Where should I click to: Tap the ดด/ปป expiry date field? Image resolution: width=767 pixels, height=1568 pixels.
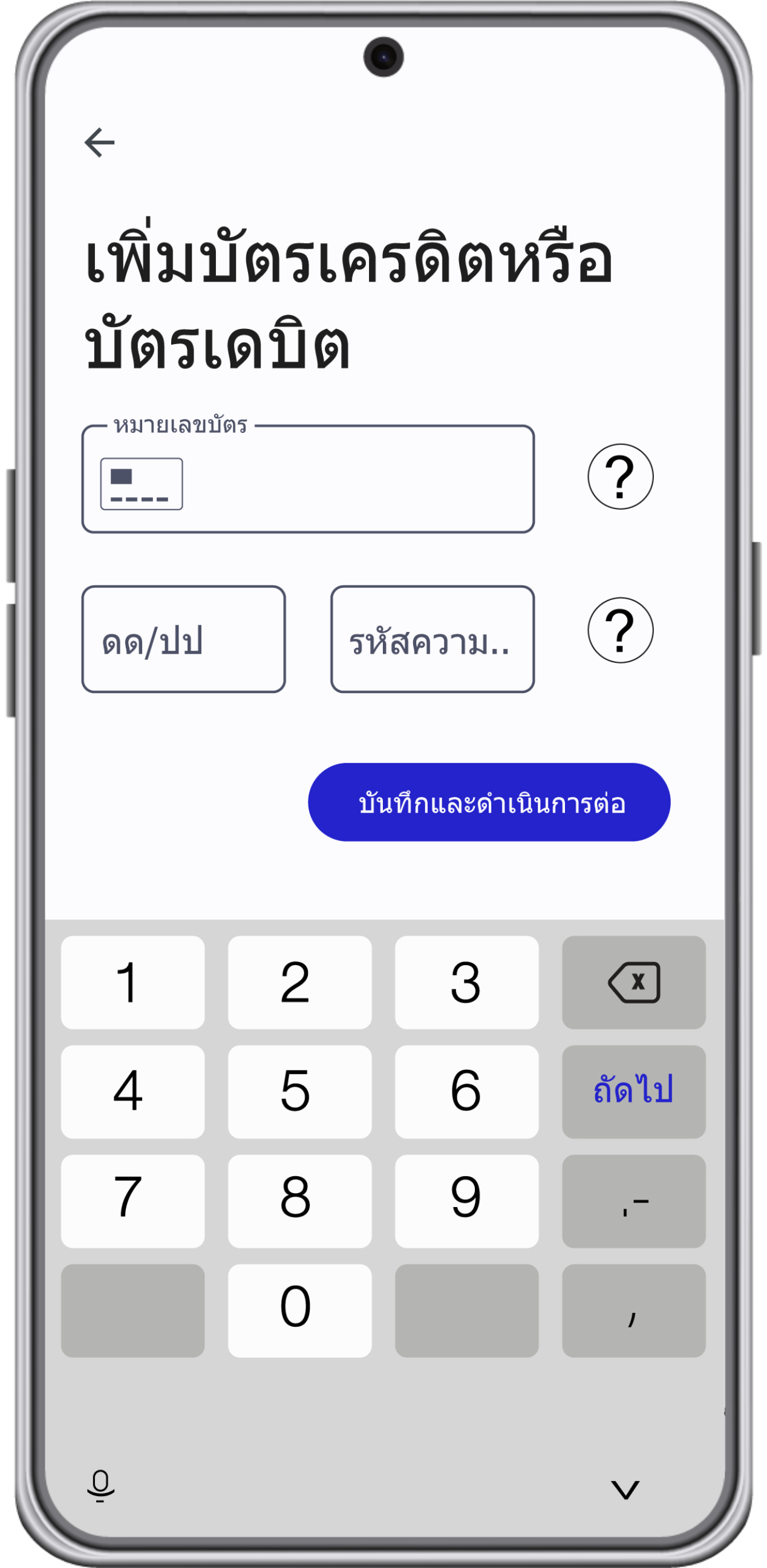pos(183,639)
